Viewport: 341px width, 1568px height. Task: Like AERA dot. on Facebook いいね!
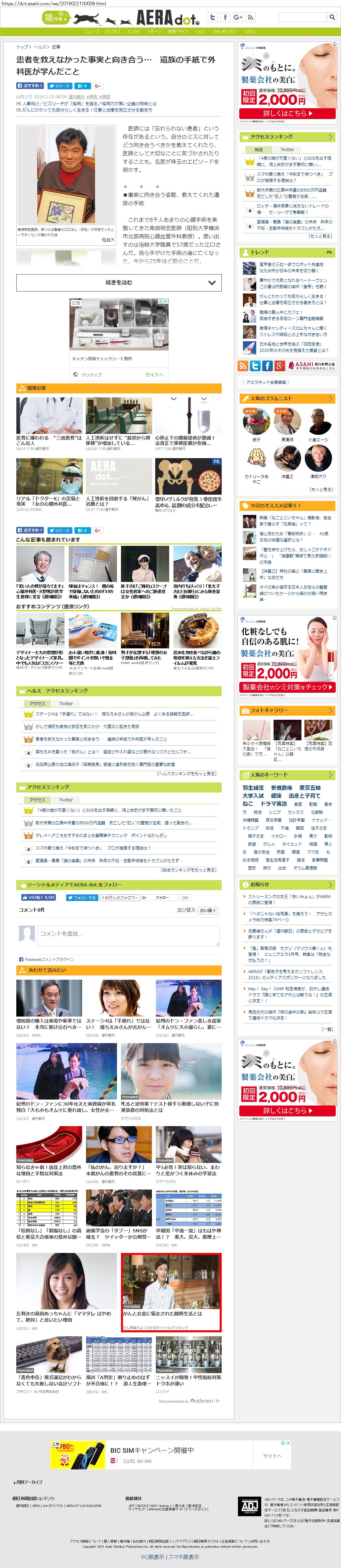pos(38,897)
